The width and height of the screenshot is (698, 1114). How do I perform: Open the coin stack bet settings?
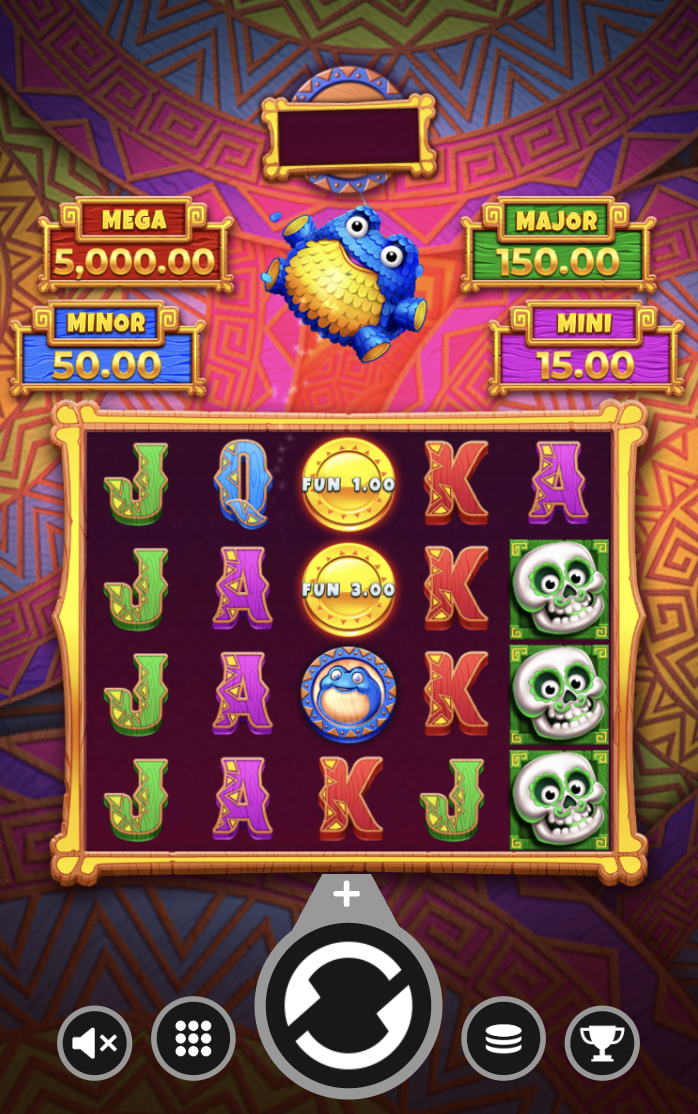tap(503, 1039)
